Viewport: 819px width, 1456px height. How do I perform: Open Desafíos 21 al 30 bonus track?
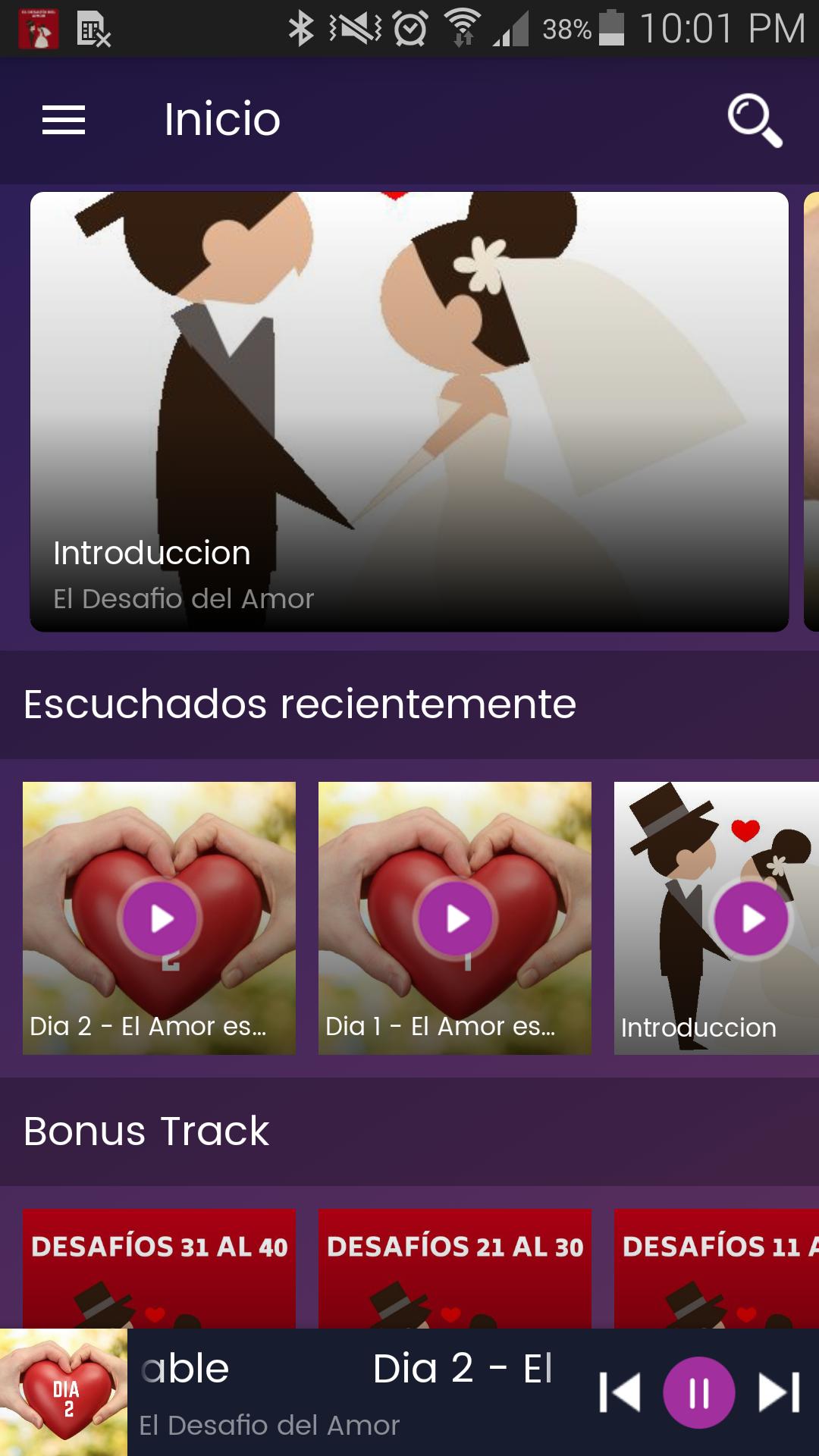(455, 1268)
